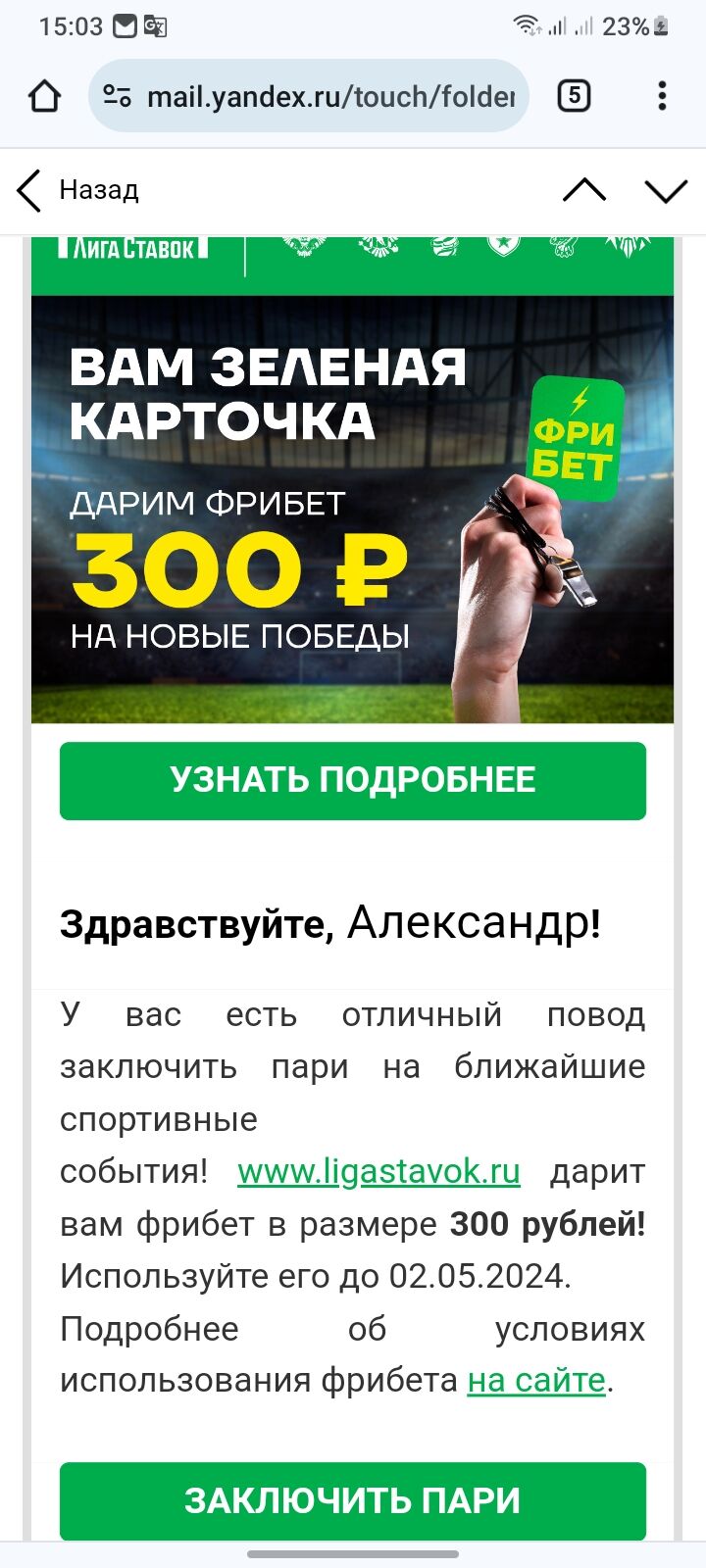The height and width of the screenshot is (1568, 706).
Task: Tap the Заключить пари button
Action: point(352,1500)
